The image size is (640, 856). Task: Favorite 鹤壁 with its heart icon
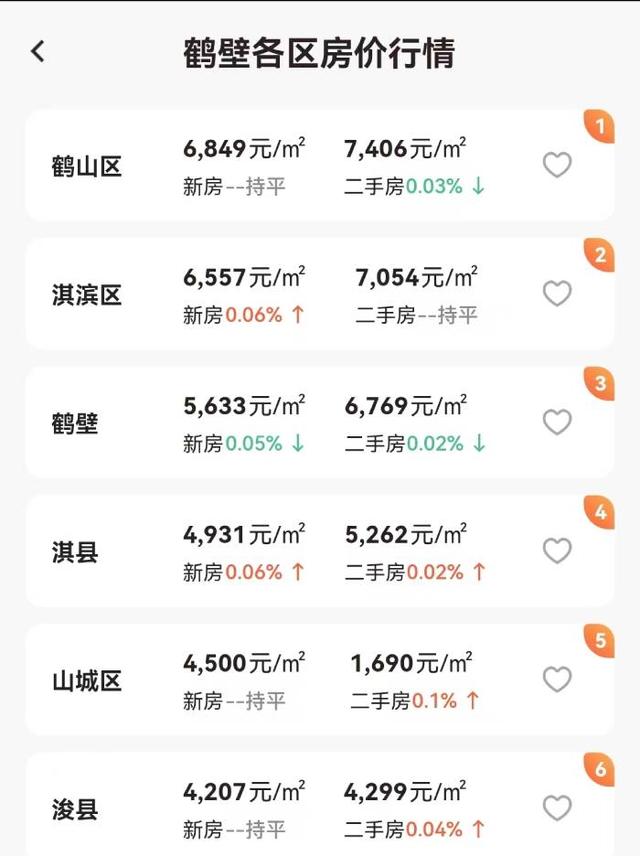557,422
